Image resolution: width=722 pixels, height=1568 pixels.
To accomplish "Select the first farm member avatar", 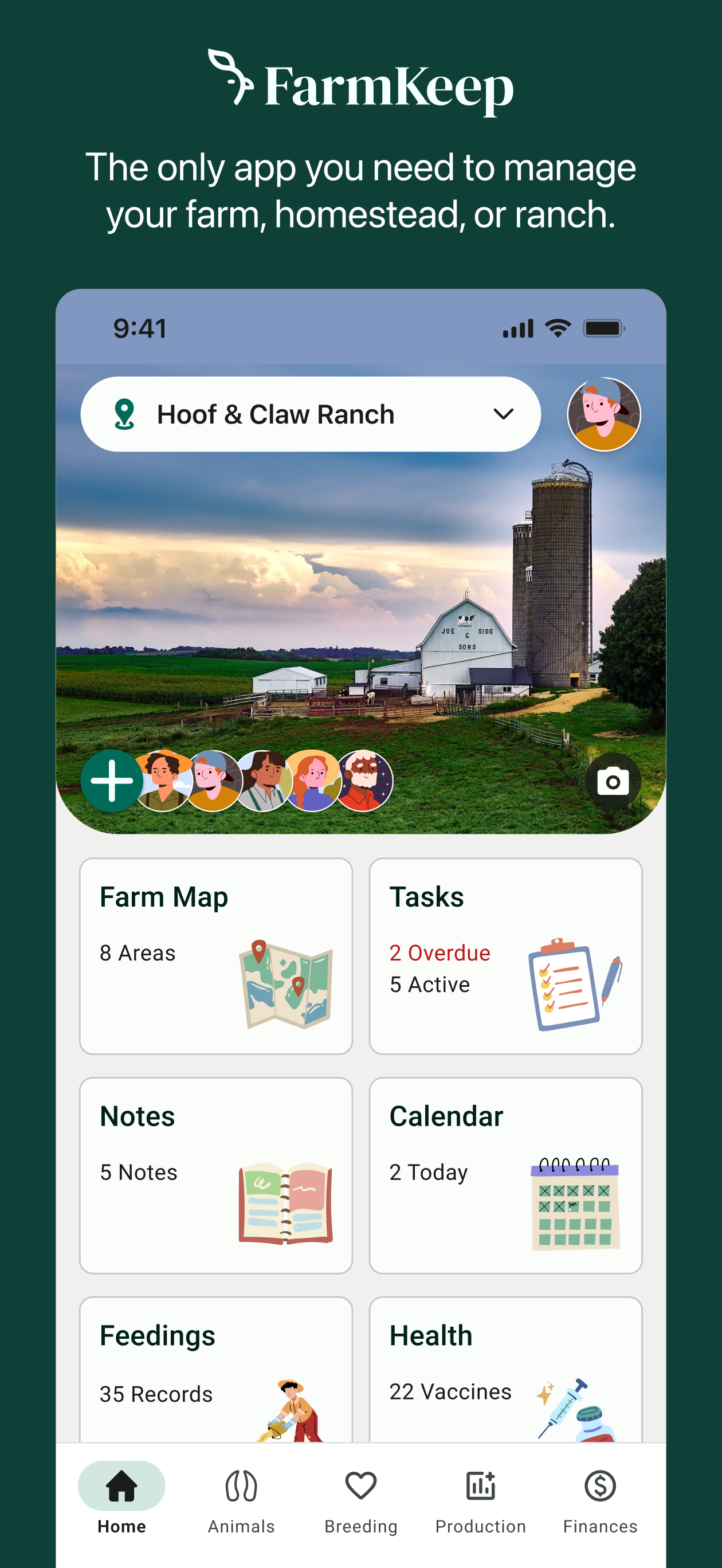I will pyautogui.click(x=163, y=781).
